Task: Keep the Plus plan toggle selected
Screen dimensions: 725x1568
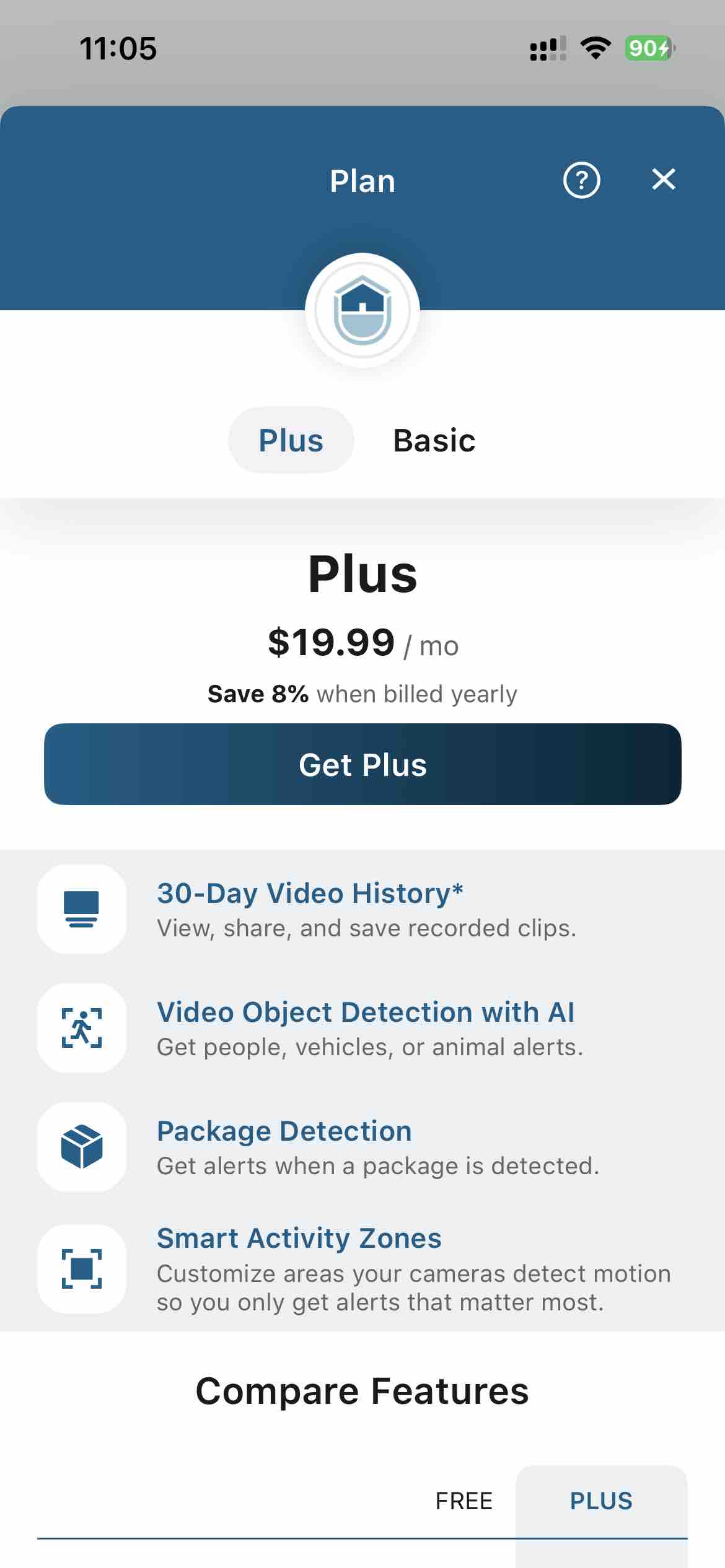Action: 291,440
